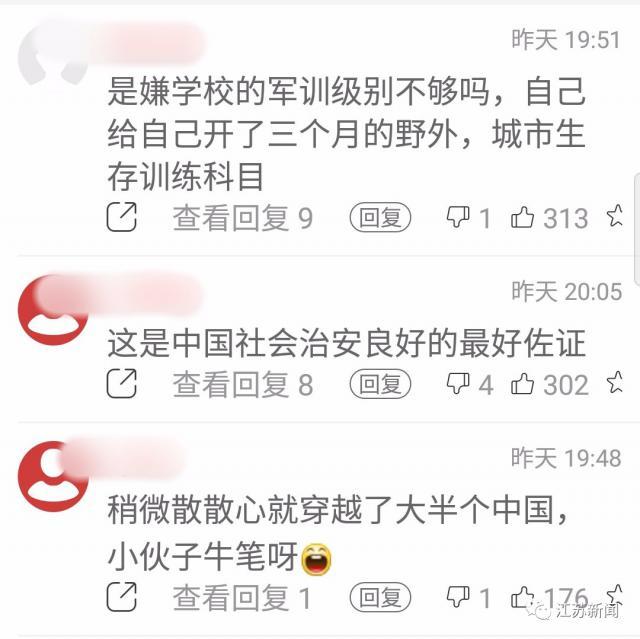Share the comment about 小伙子牛笔呀

tap(121, 598)
